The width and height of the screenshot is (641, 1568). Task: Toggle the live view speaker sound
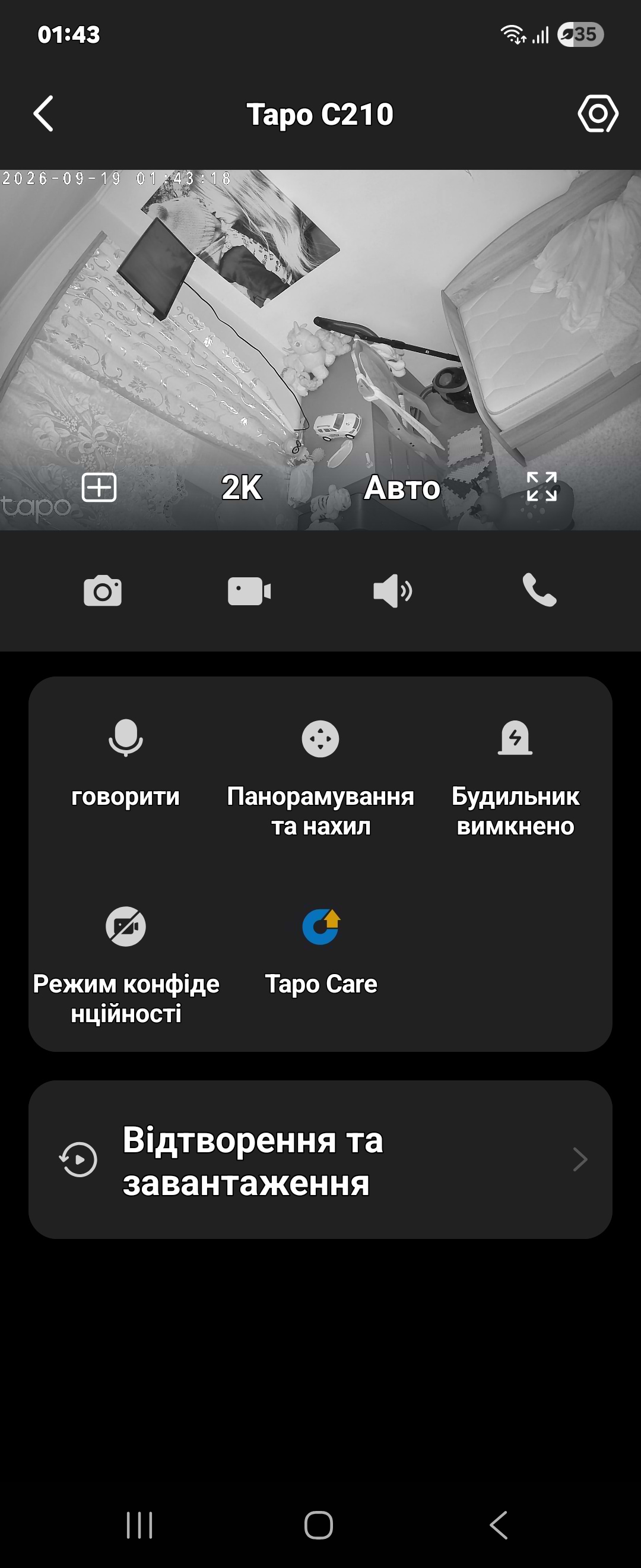coord(392,590)
